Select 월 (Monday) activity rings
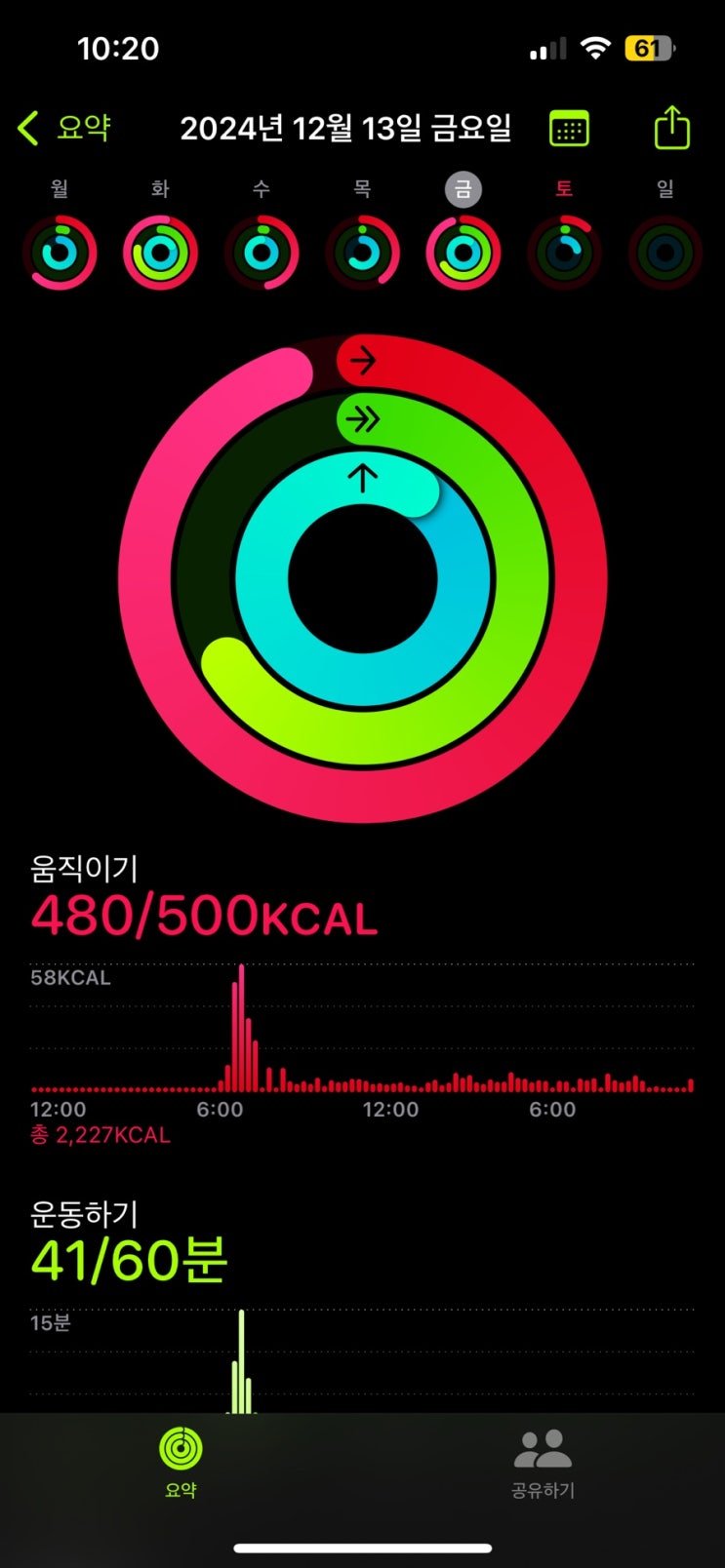This screenshot has width=725, height=1568. coord(60,253)
